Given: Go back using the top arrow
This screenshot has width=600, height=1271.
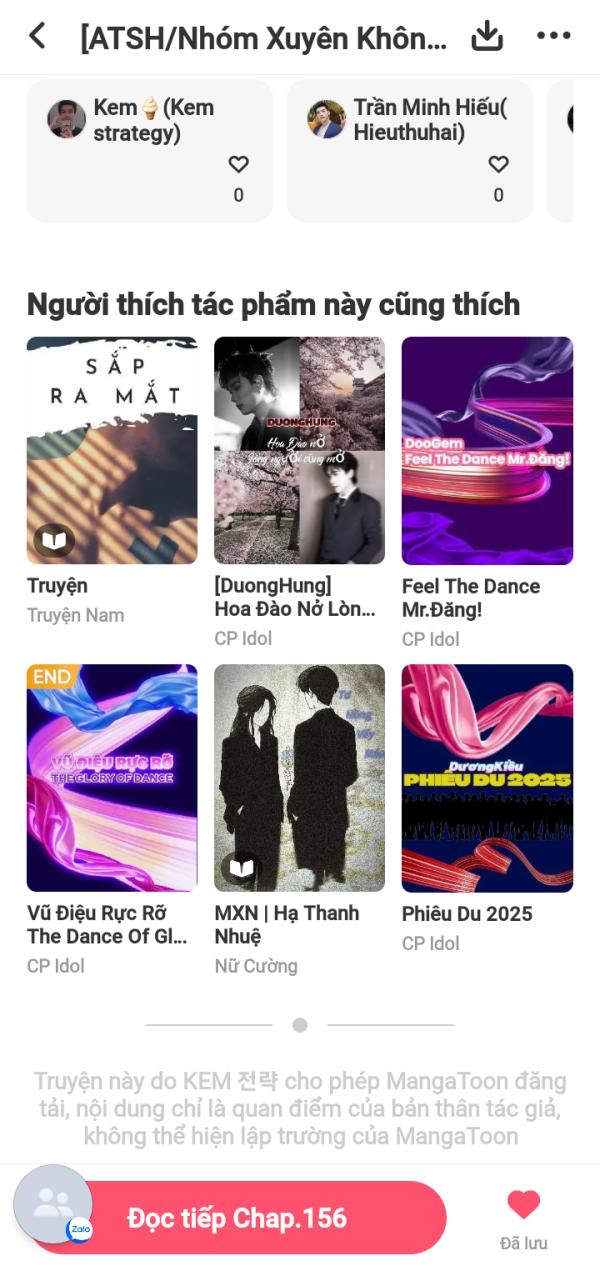Looking at the screenshot, I should pyautogui.click(x=37, y=37).
